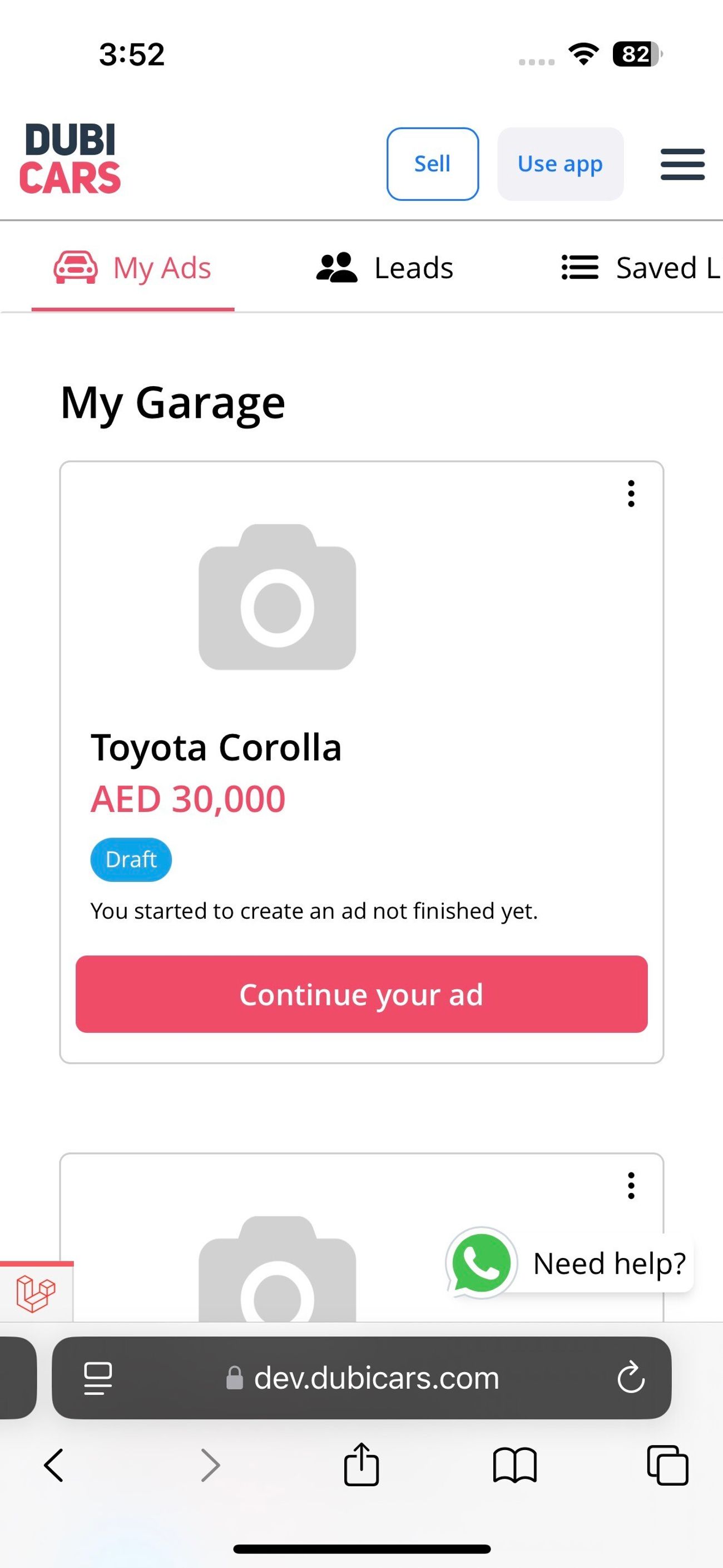Select the My Ads tab
Image resolution: width=723 pixels, height=1568 pixels.
pyautogui.click(x=133, y=268)
